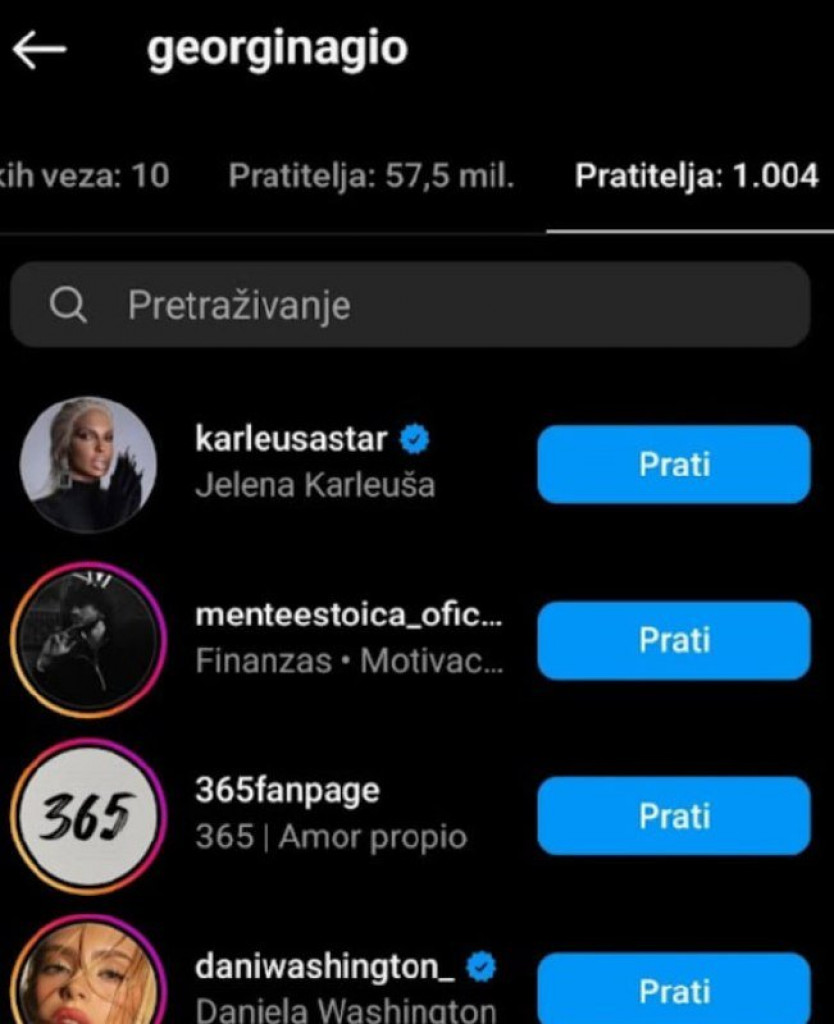
Task: View menteestoica_ofic's story from its avatar
Action: click(x=88, y=641)
